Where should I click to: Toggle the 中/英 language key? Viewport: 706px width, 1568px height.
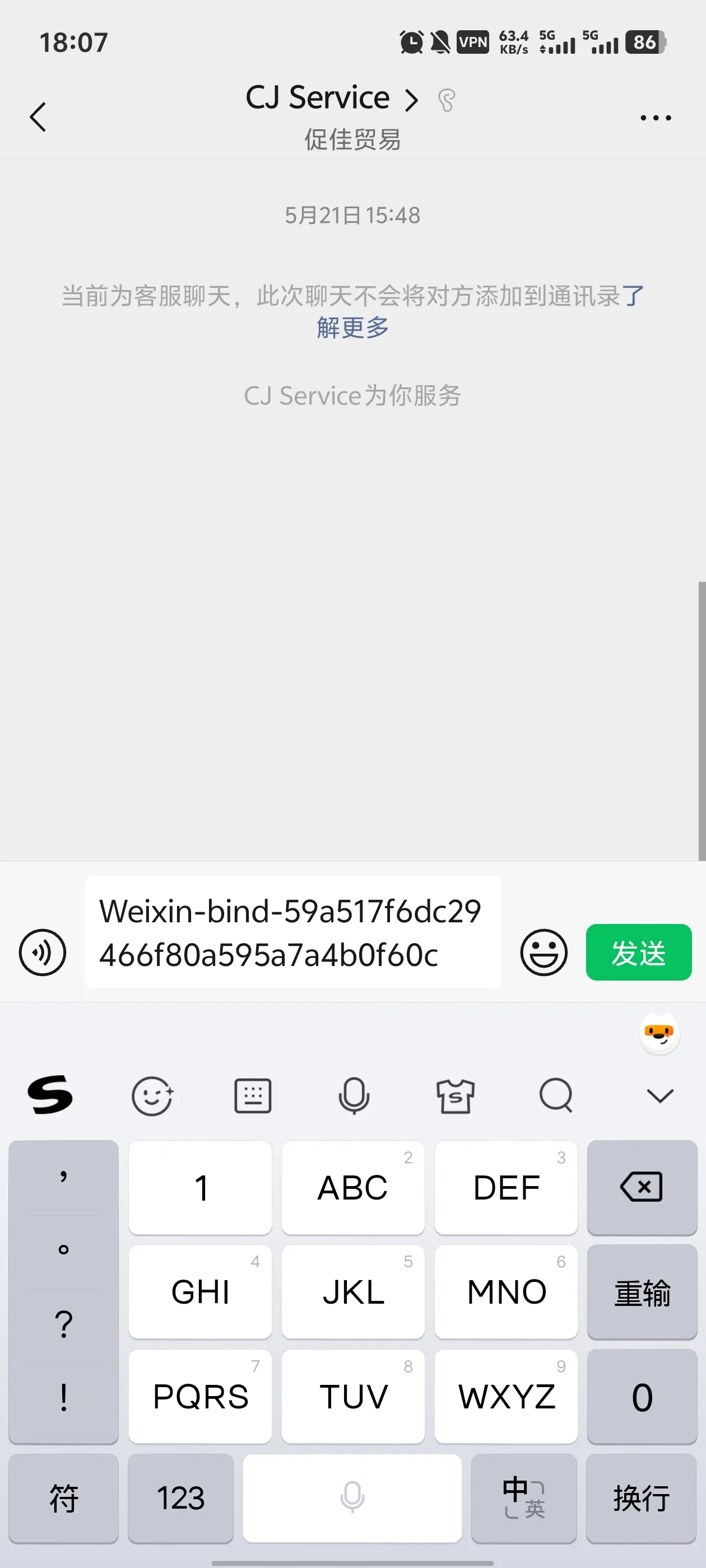(523, 1498)
